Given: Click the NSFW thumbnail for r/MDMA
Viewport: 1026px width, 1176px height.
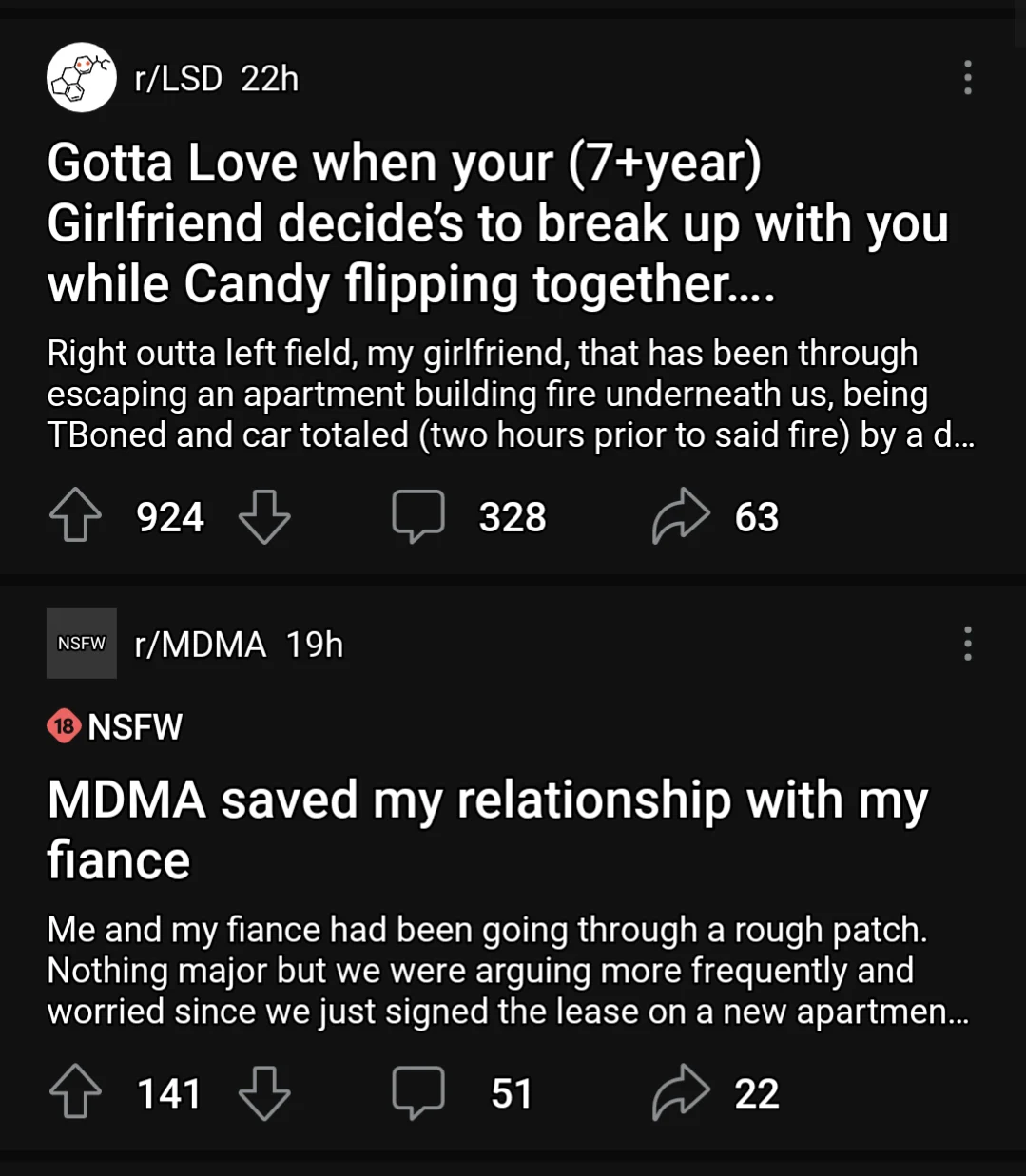Looking at the screenshot, I should pos(82,645).
